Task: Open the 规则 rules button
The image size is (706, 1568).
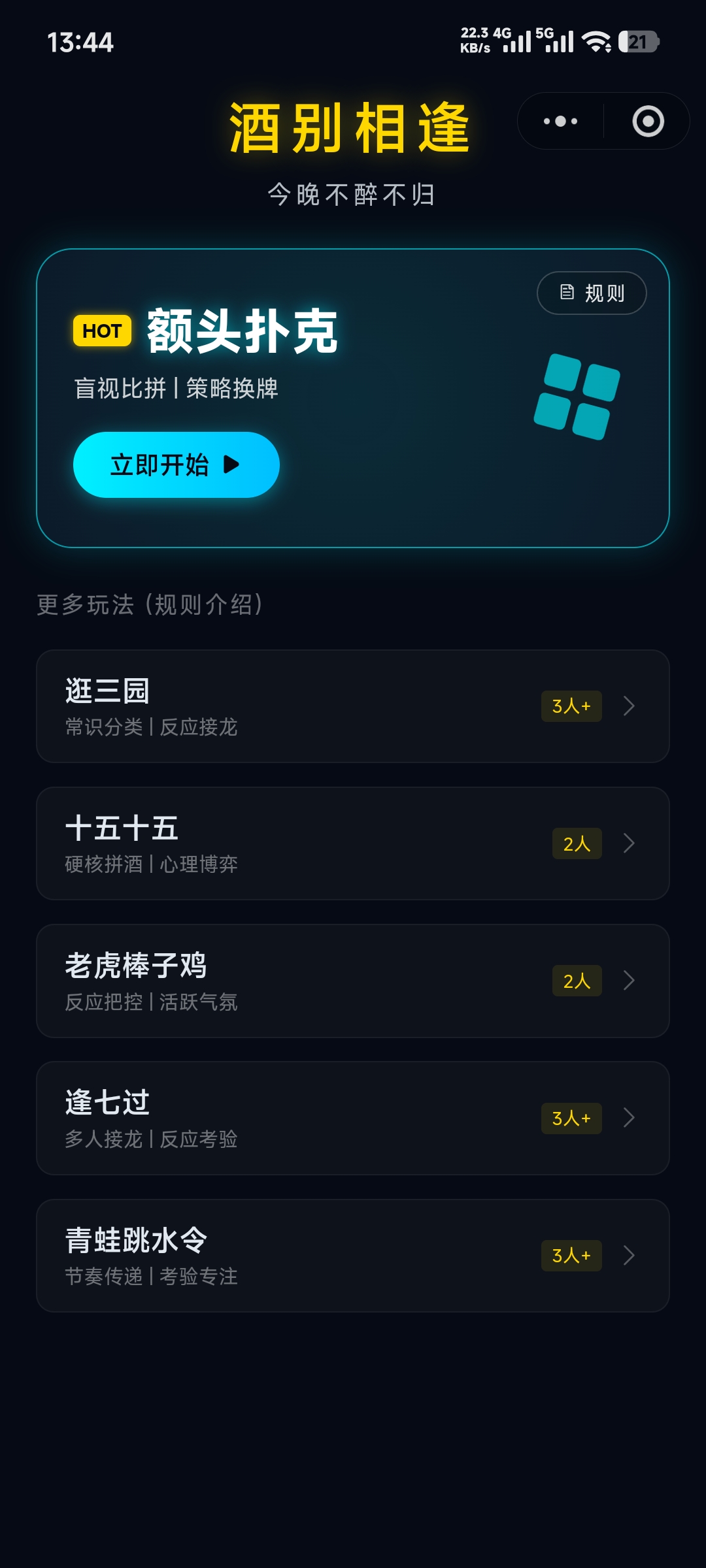Action: click(x=592, y=293)
